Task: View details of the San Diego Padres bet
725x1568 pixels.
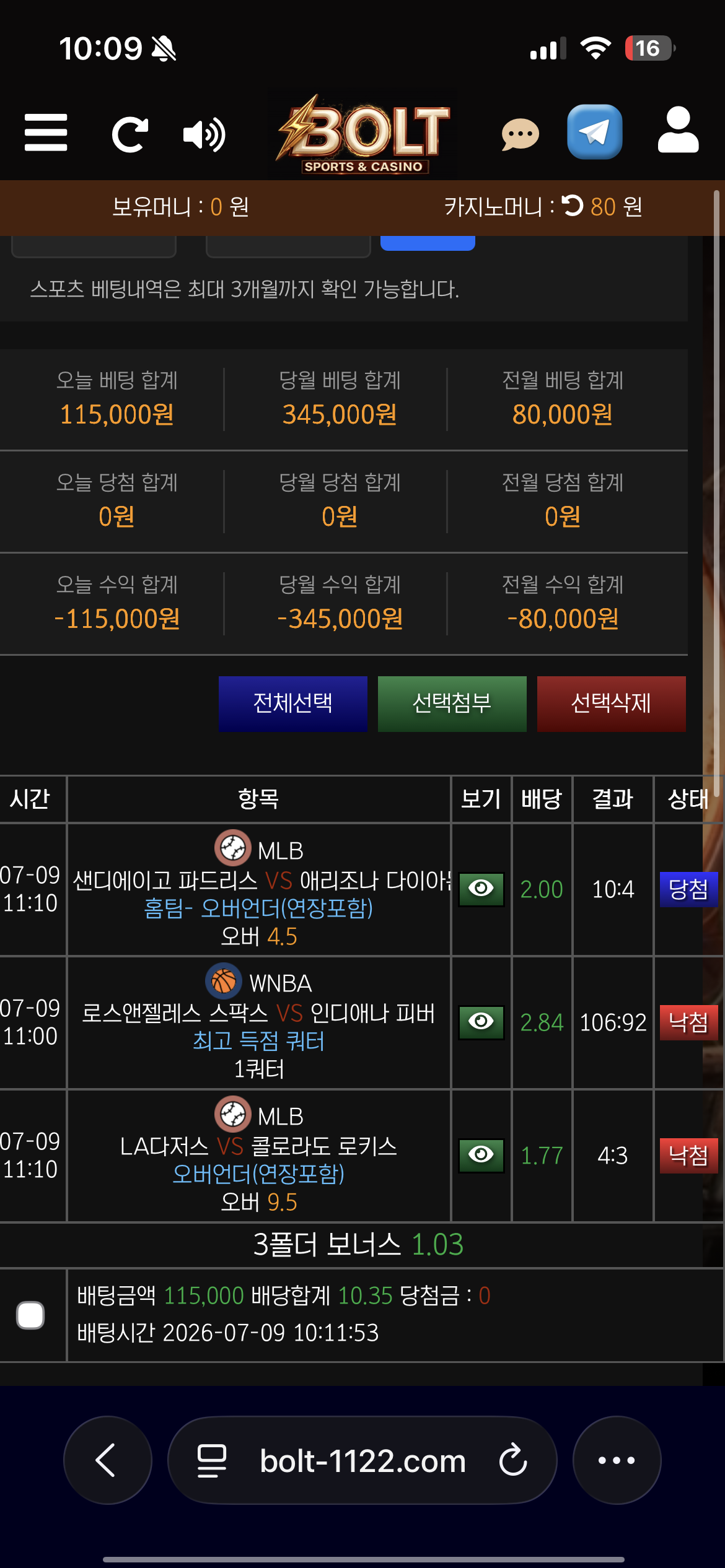Action: pos(481,889)
